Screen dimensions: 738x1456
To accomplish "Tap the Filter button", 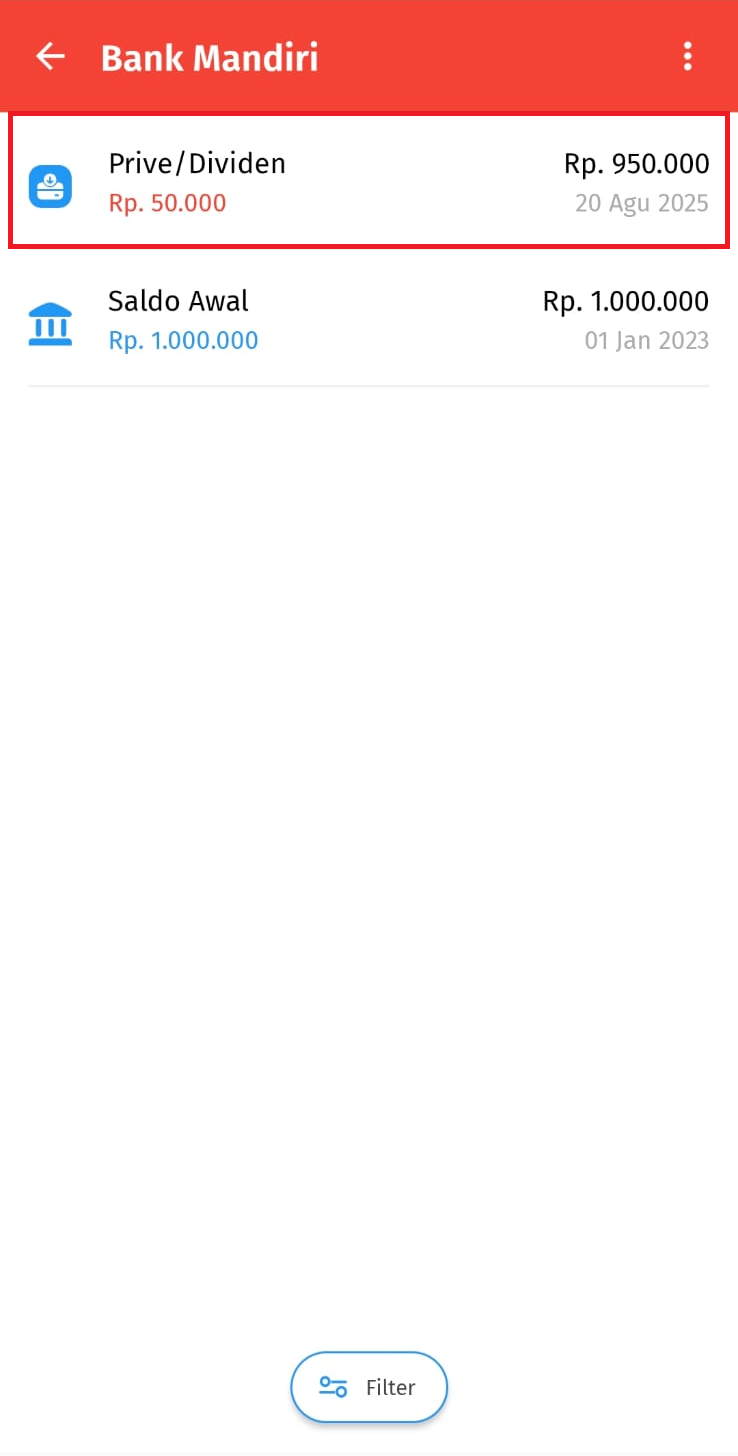I will point(369,1387).
